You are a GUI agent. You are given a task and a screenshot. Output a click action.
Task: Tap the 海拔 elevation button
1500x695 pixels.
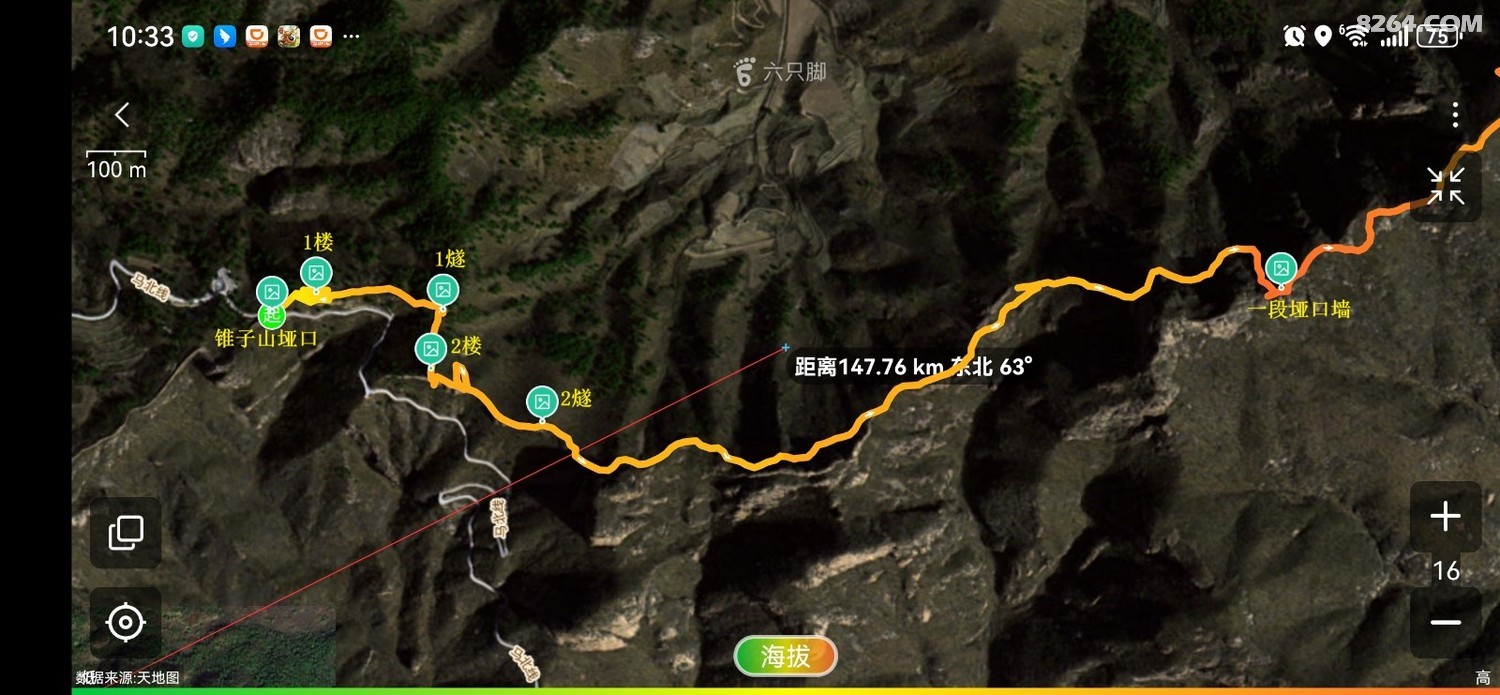click(786, 657)
